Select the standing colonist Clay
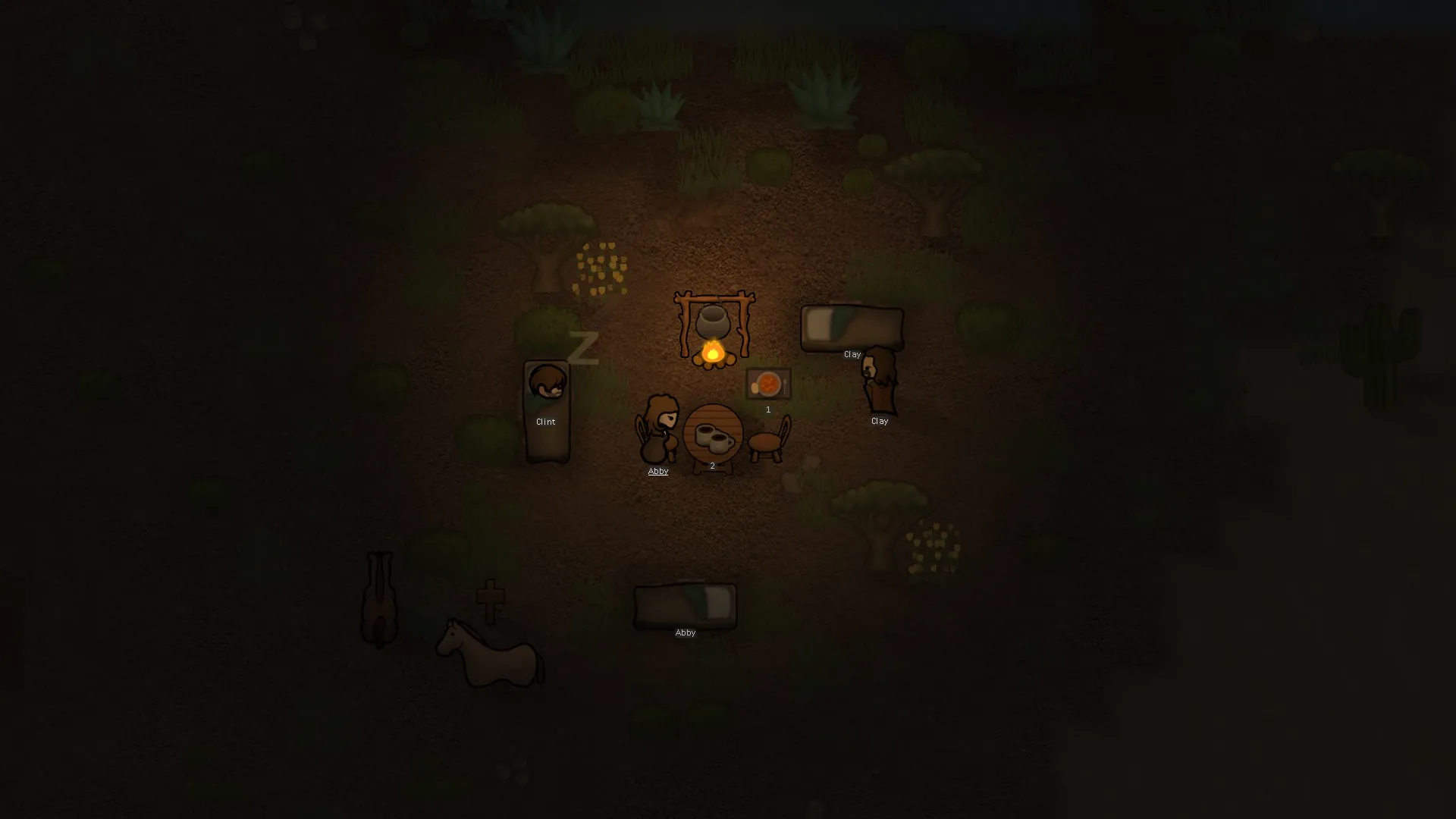The width and height of the screenshot is (1456, 819). coord(880,381)
